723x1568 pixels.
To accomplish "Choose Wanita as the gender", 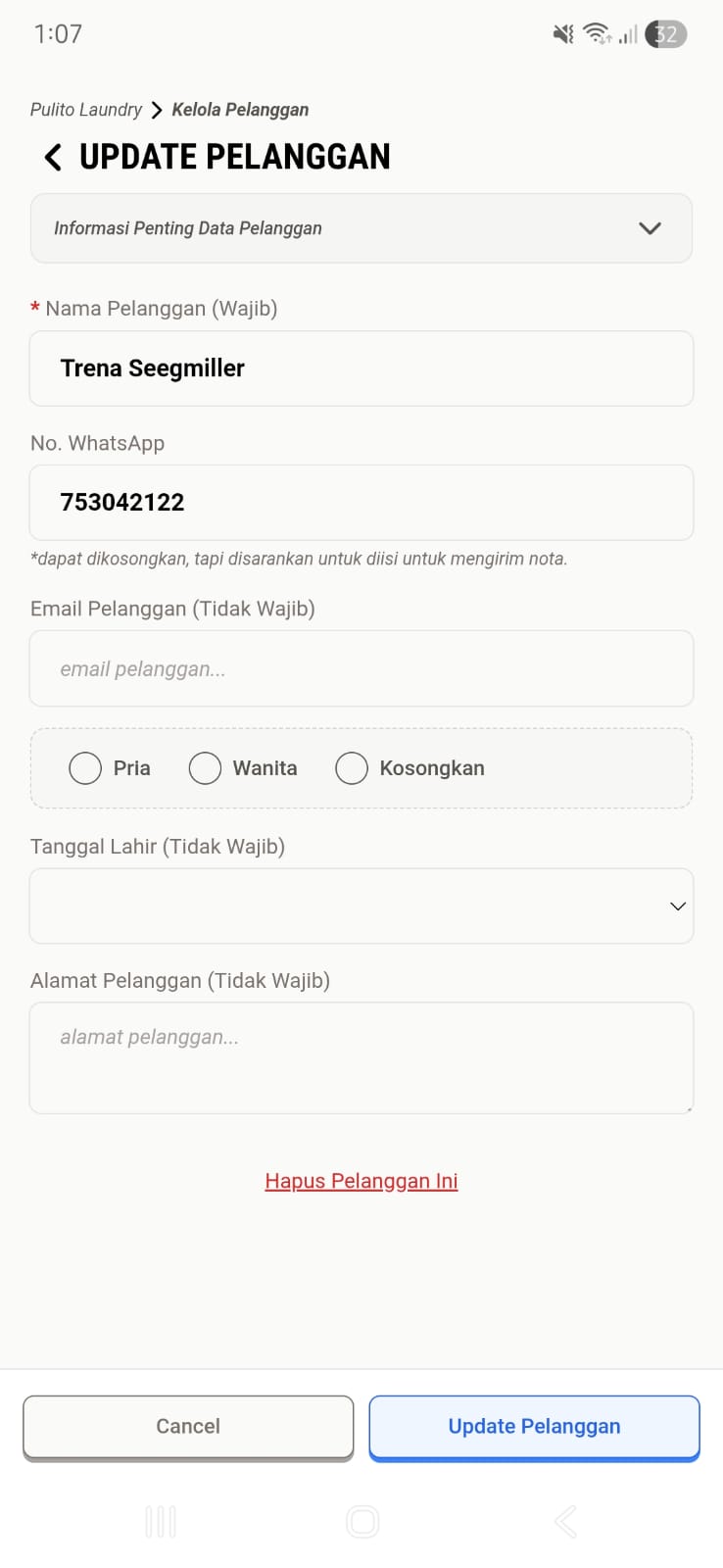I will point(205,768).
